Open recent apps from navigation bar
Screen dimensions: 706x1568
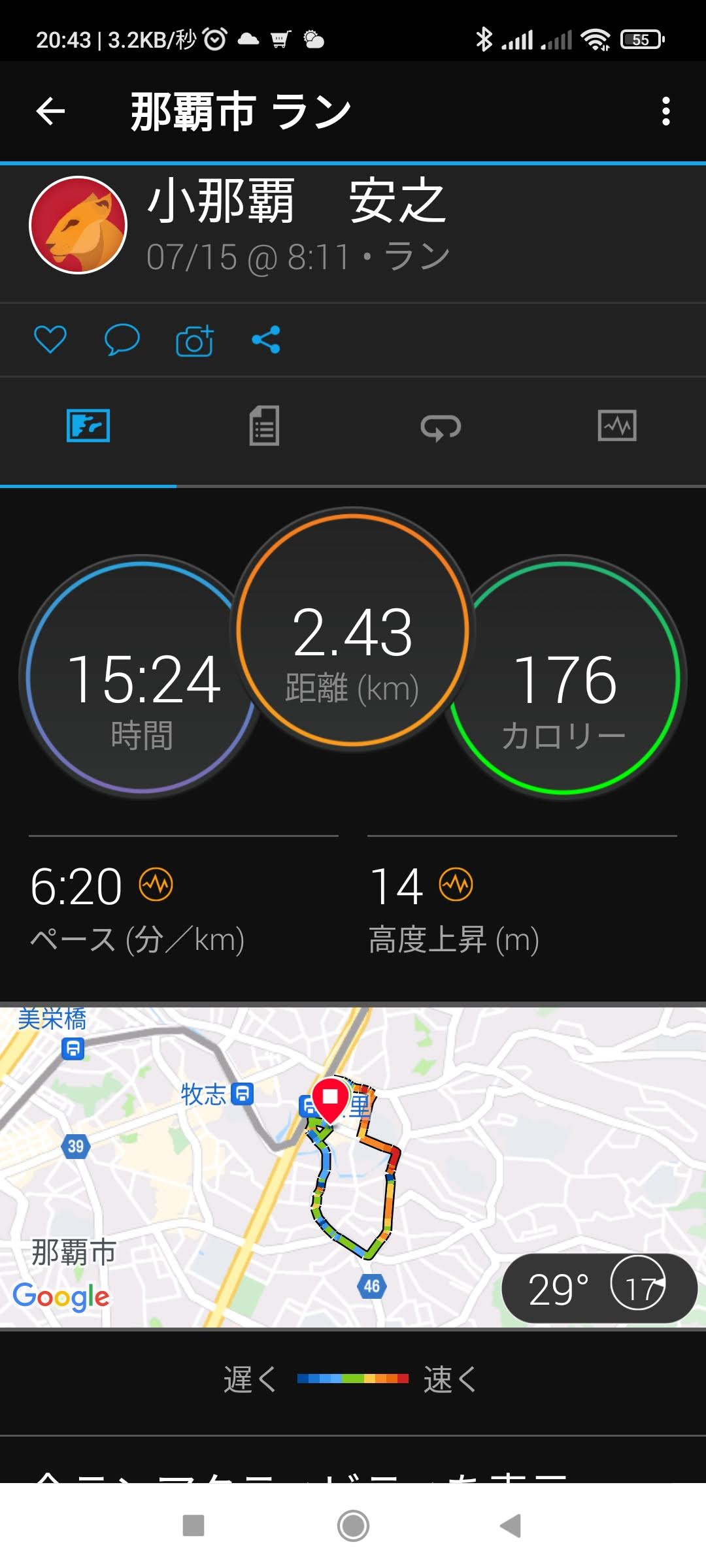[x=193, y=1526]
